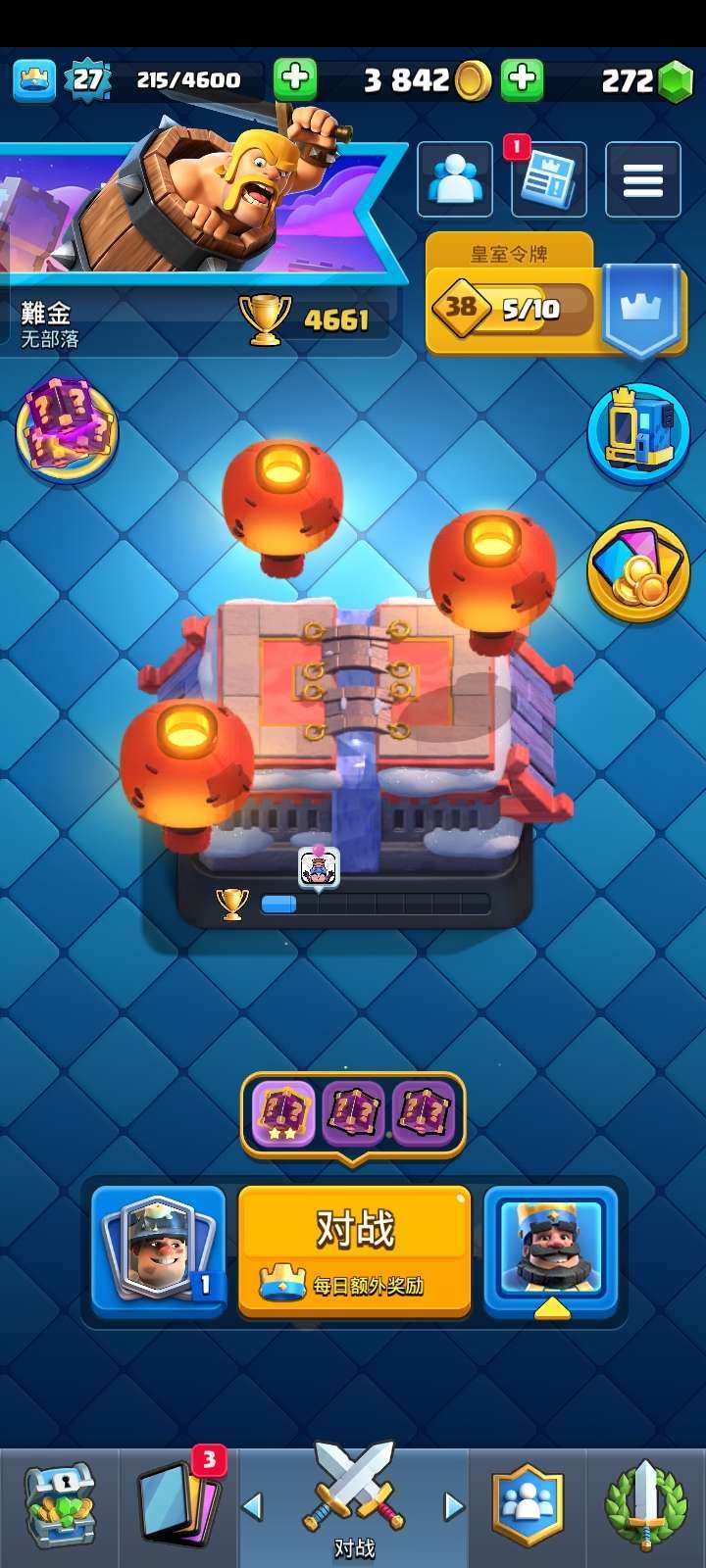Open the news feed with red badge
The width and height of the screenshot is (706, 1568).
(x=549, y=180)
